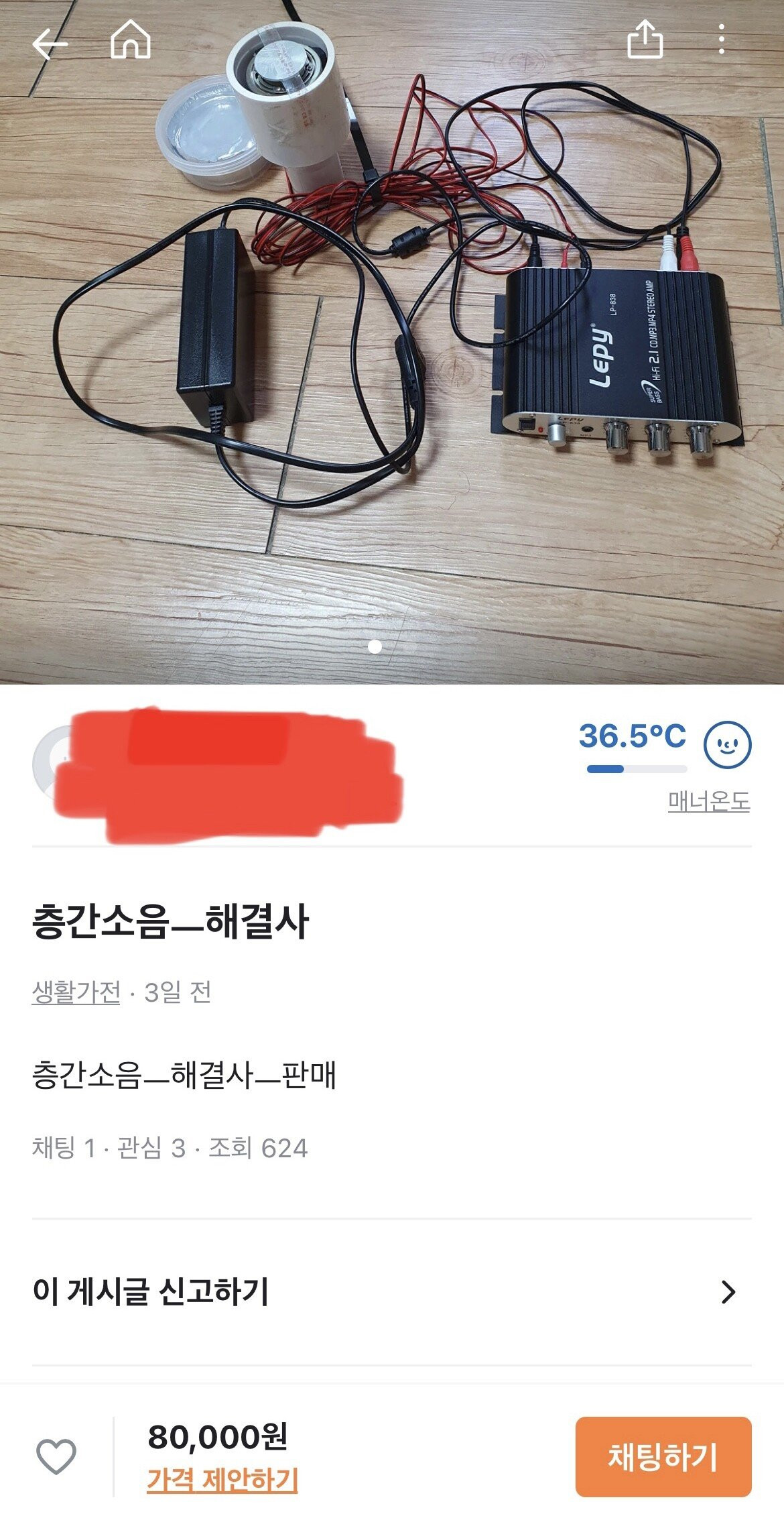This screenshot has width=784, height=1516.
Task: Open the home icon in the header
Action: [130, 40]
